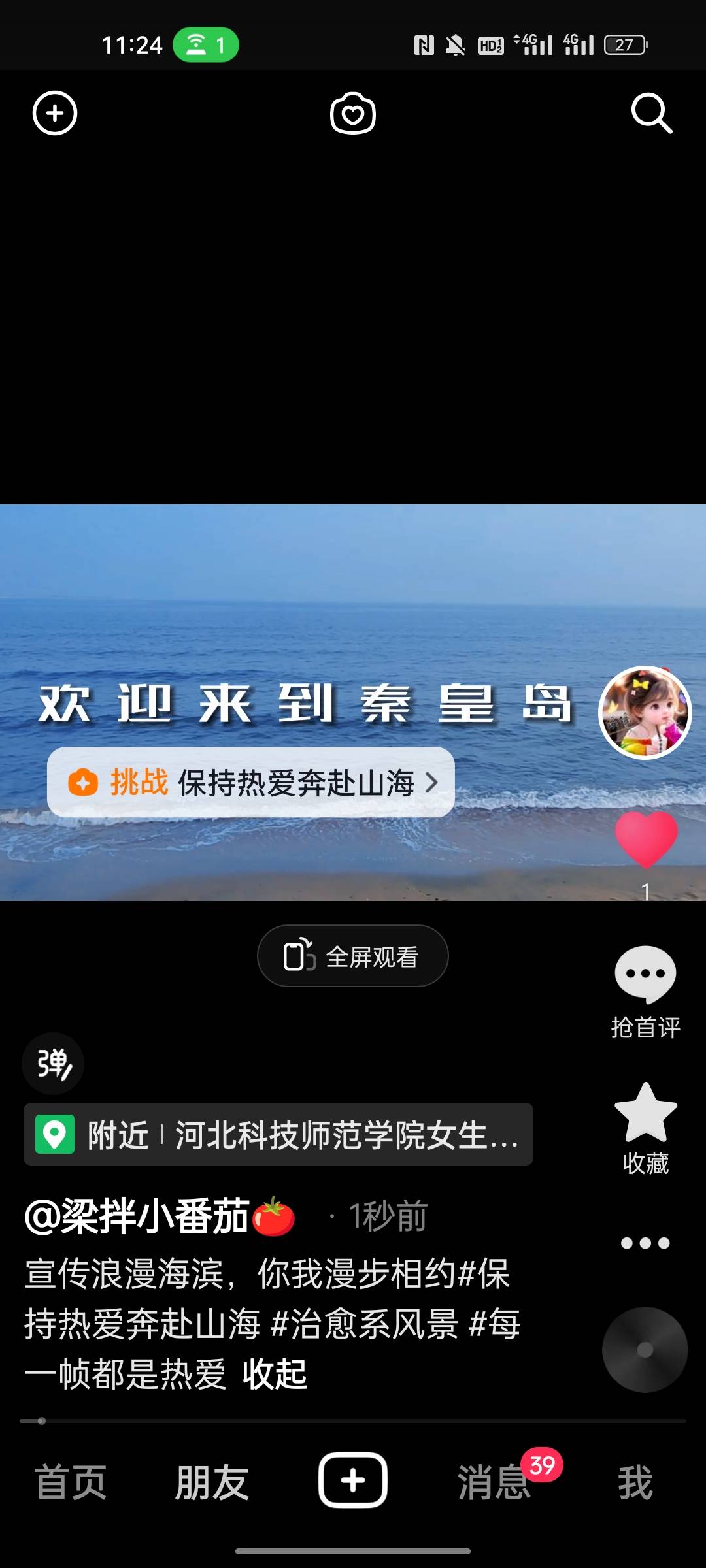Open the creator's profile avatar
Viewport: 706px width, 1568px height.
coord(645,713)
